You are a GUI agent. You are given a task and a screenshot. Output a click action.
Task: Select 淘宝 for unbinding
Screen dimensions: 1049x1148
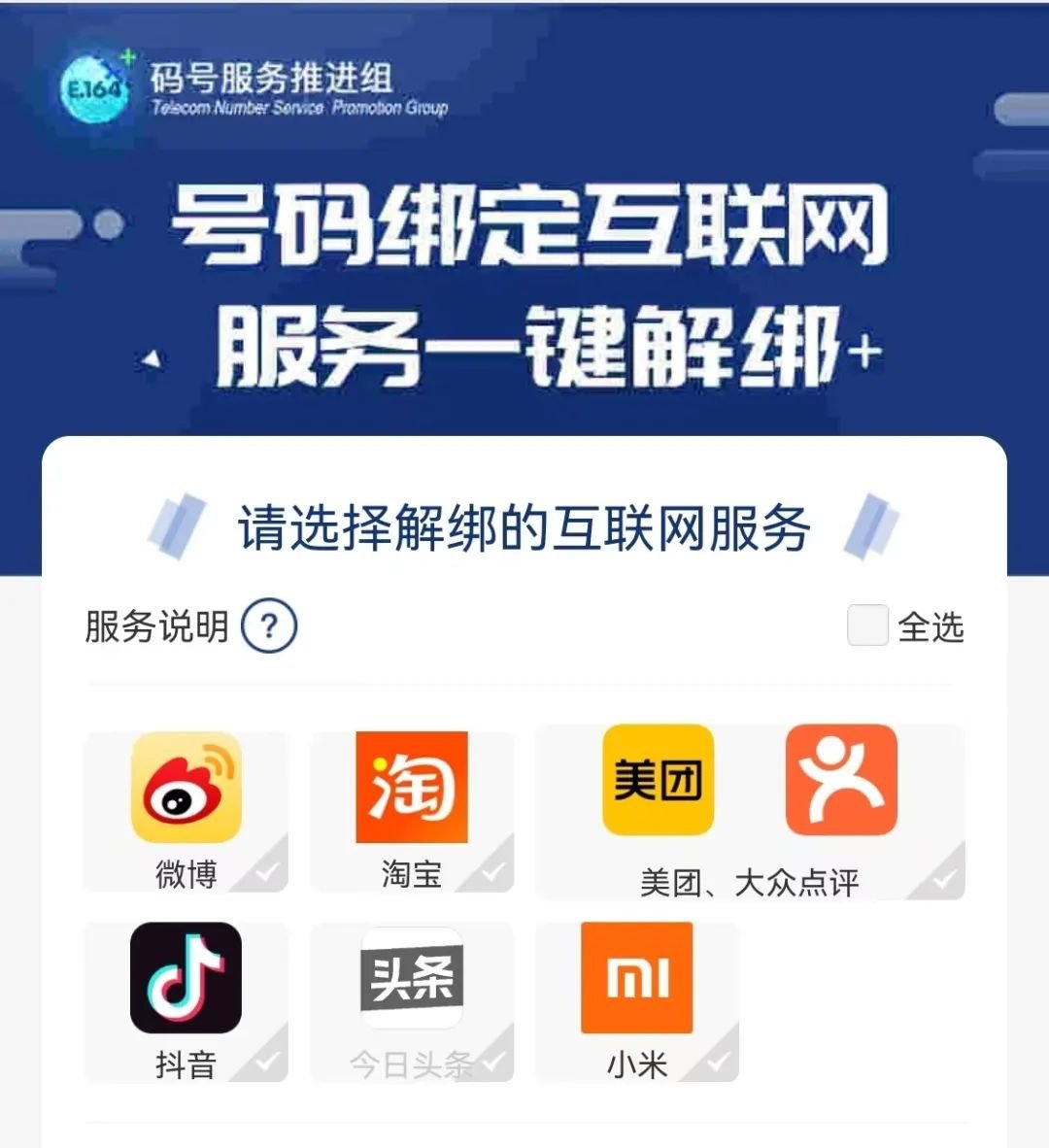[412, 811]
